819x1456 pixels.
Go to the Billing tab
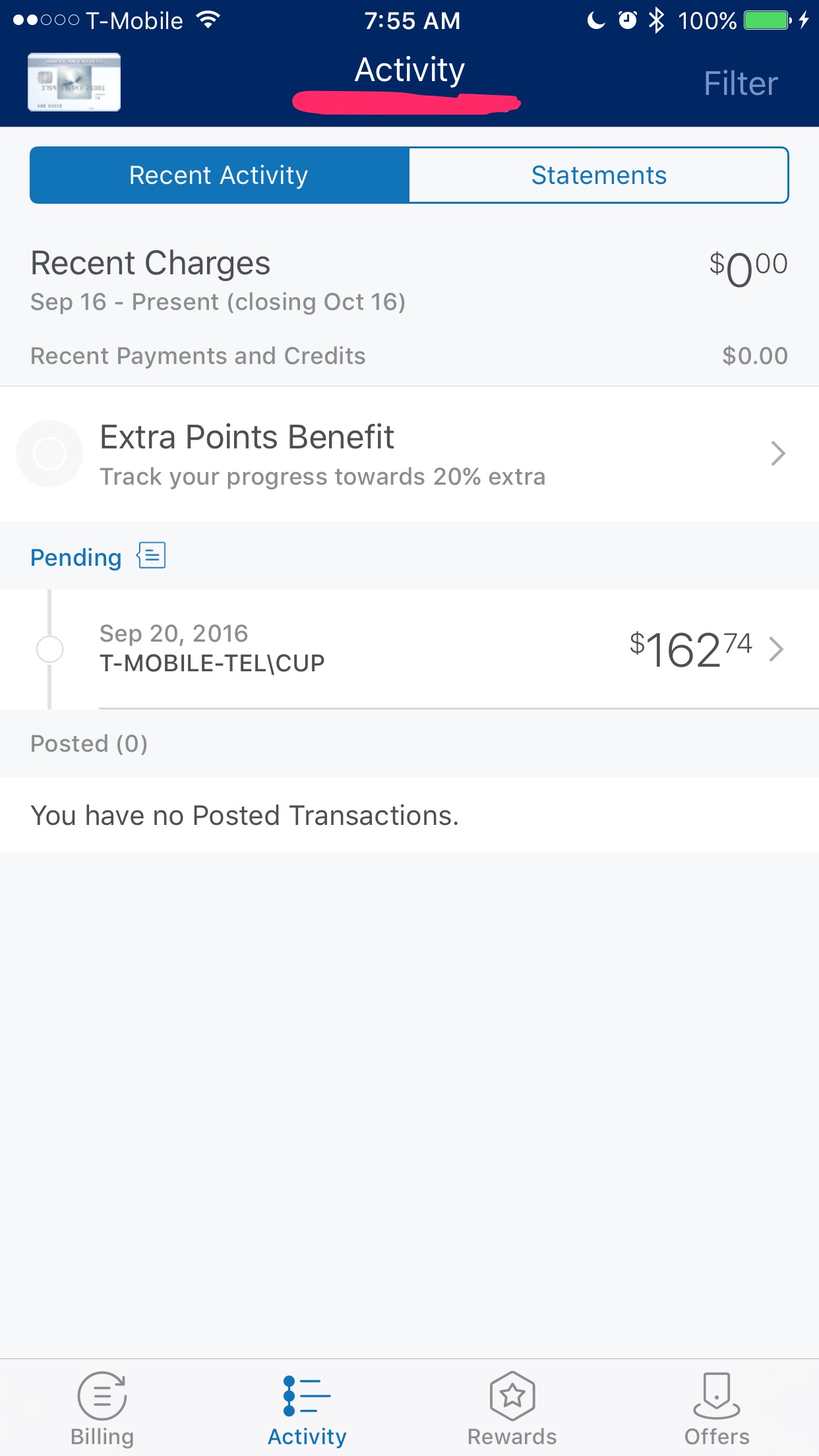[x=102, y=1409]
